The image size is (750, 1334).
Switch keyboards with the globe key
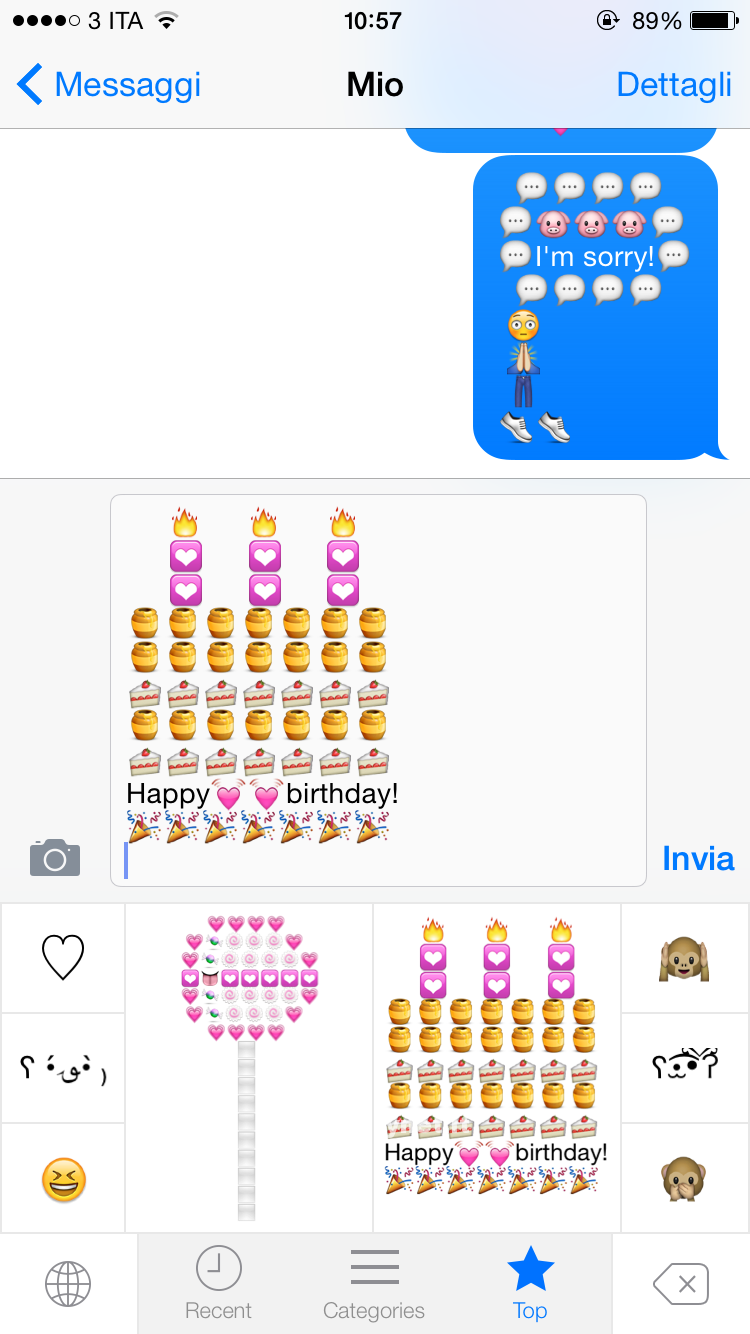68,1283
